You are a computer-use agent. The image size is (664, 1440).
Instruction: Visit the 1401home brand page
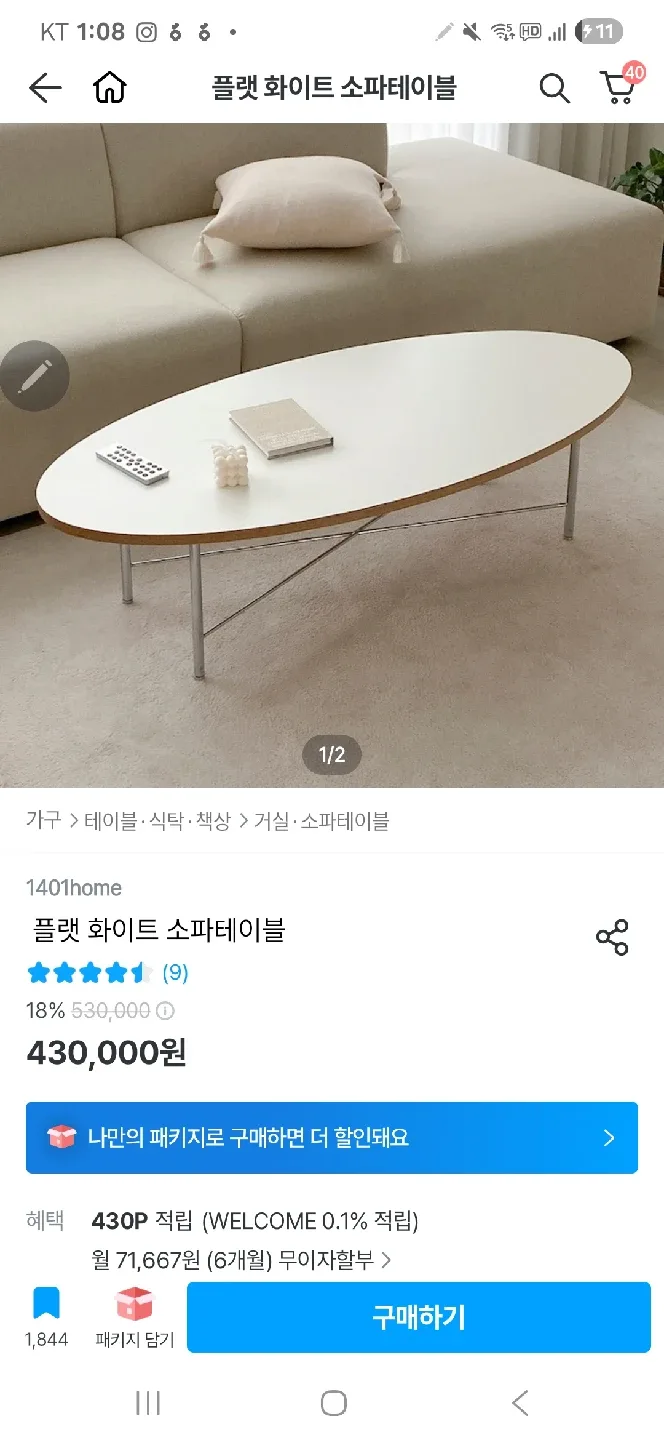point(74,888)
